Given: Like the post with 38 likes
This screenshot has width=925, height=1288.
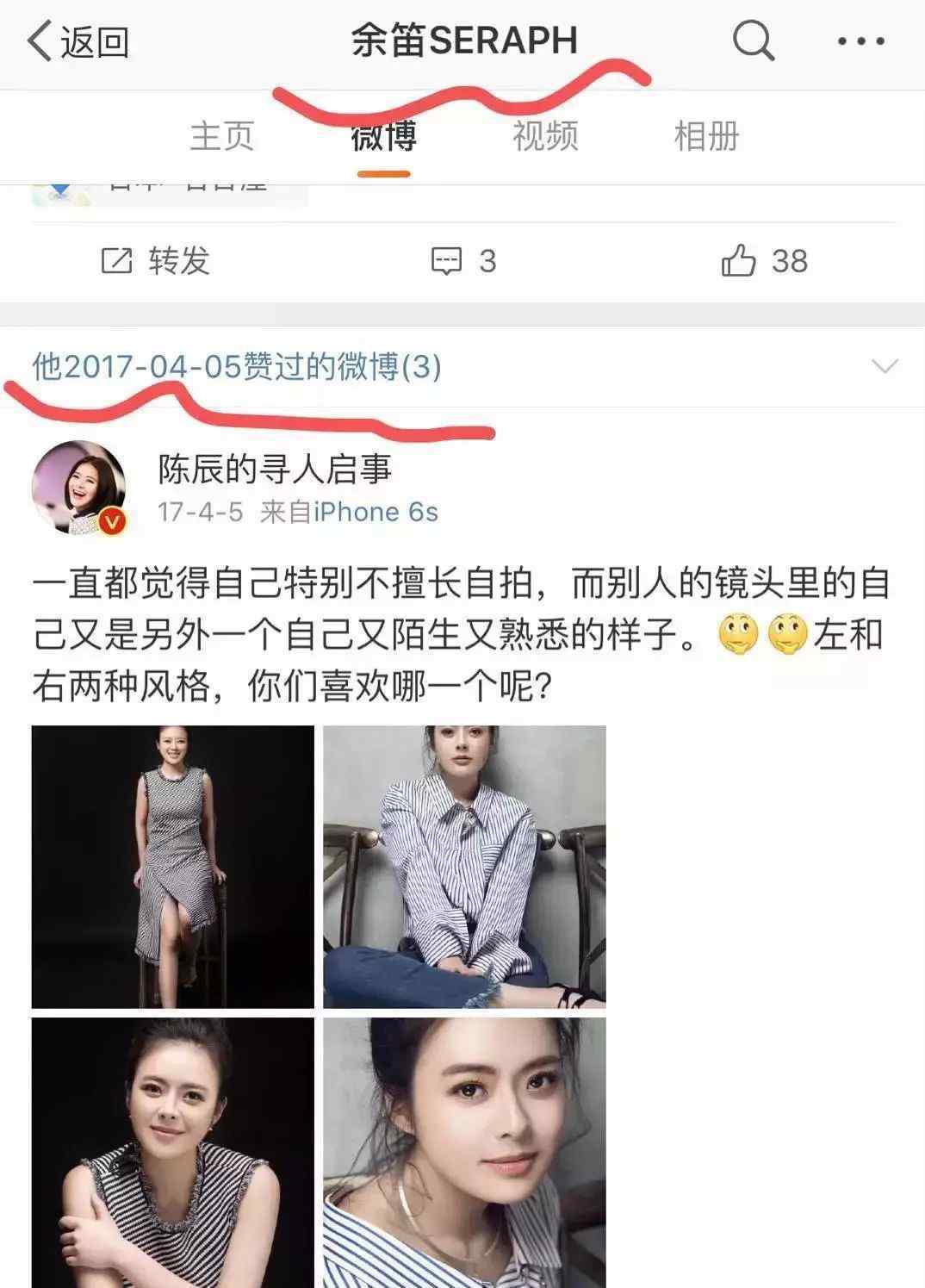Looking at the screenshot, I should (x=764, y=261).
